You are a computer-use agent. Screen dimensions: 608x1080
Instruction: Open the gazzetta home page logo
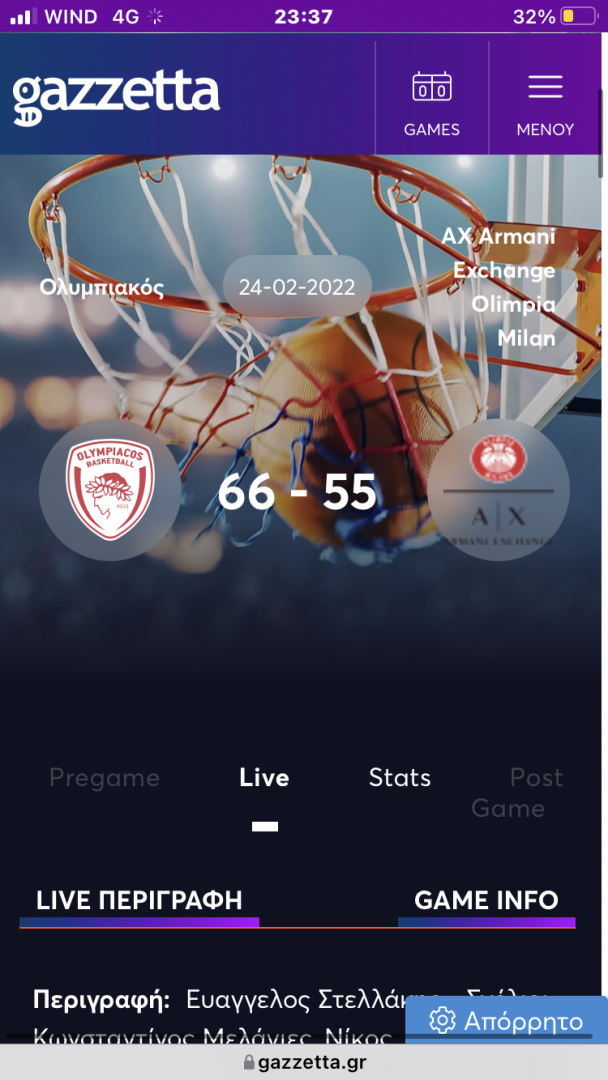116,97
